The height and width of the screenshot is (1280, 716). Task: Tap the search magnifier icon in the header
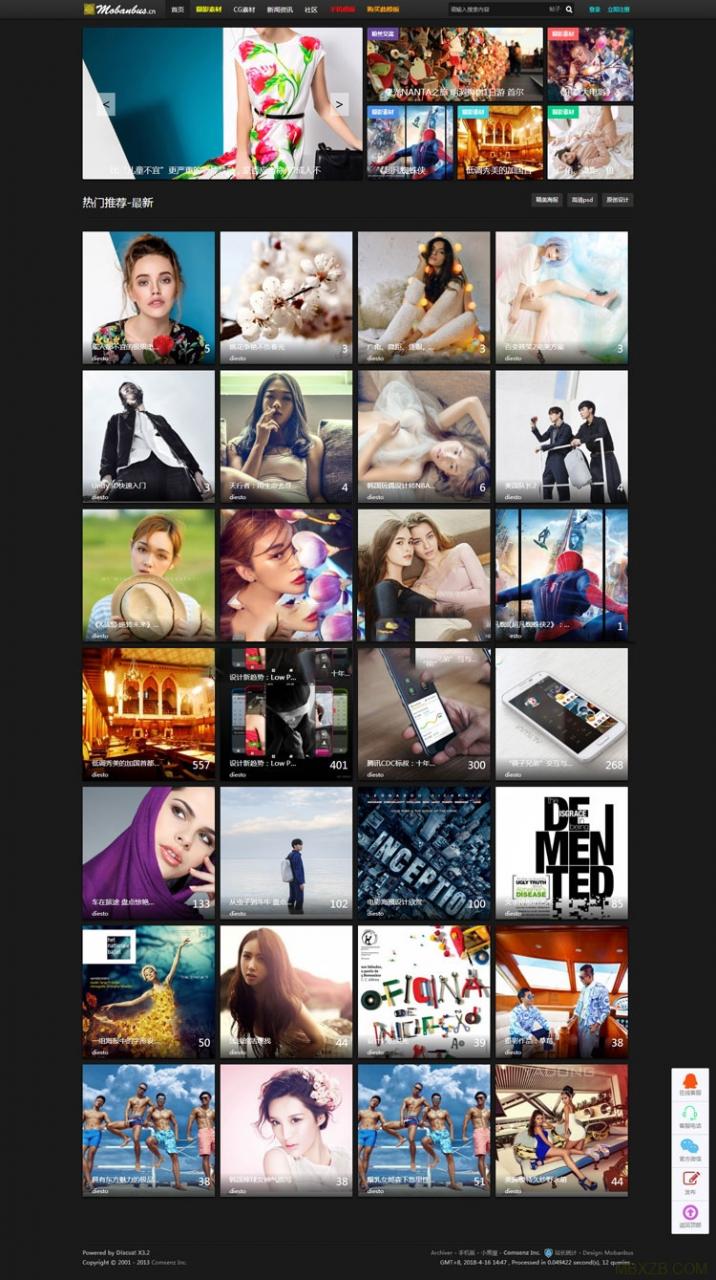click(x=569, y=9)
